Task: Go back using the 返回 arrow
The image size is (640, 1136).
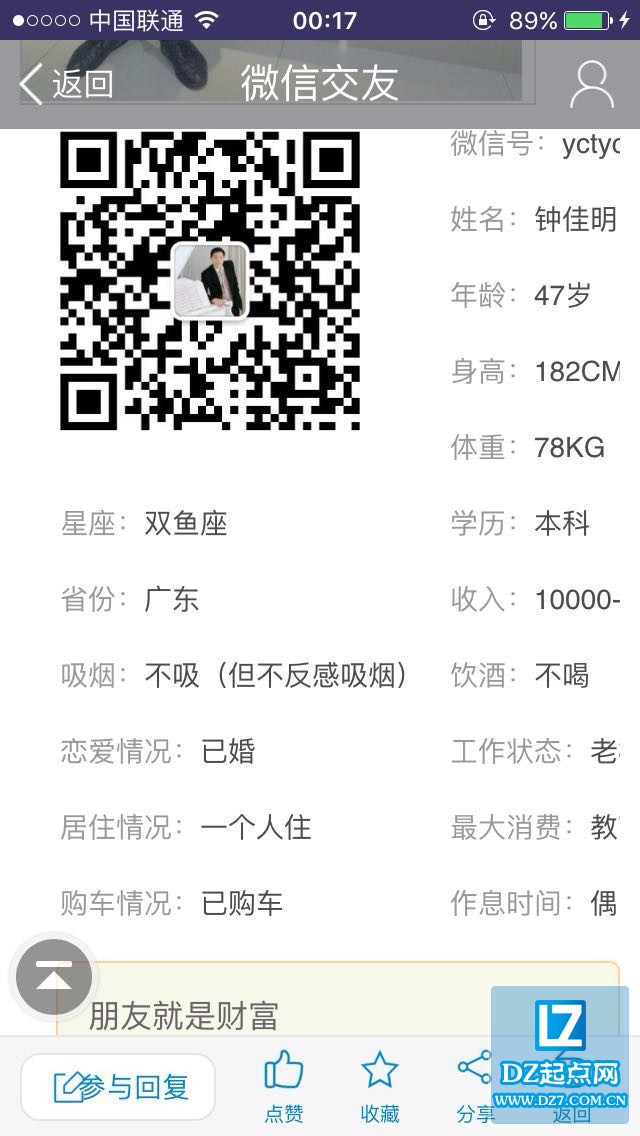Action: pos(66,85)
